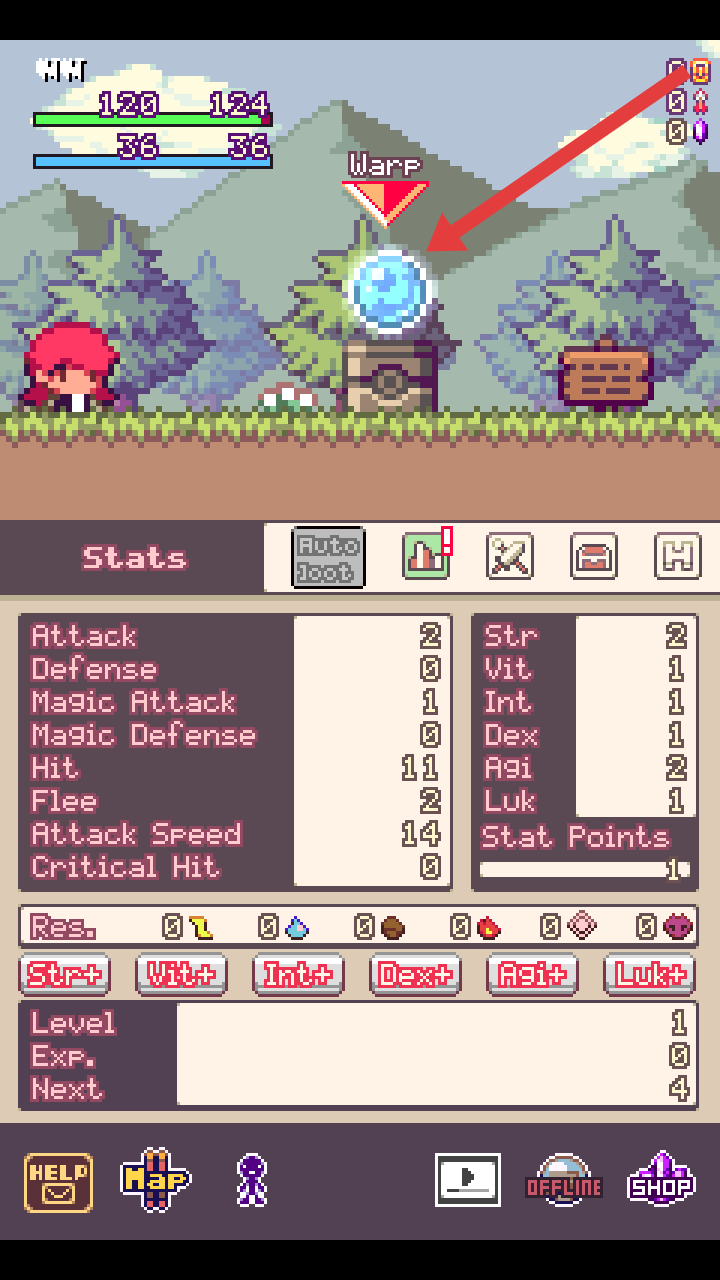Open the Offline rewards
Image resolution: width=720 pixels, height=1280 pixels.
[x=564, y=1182]
